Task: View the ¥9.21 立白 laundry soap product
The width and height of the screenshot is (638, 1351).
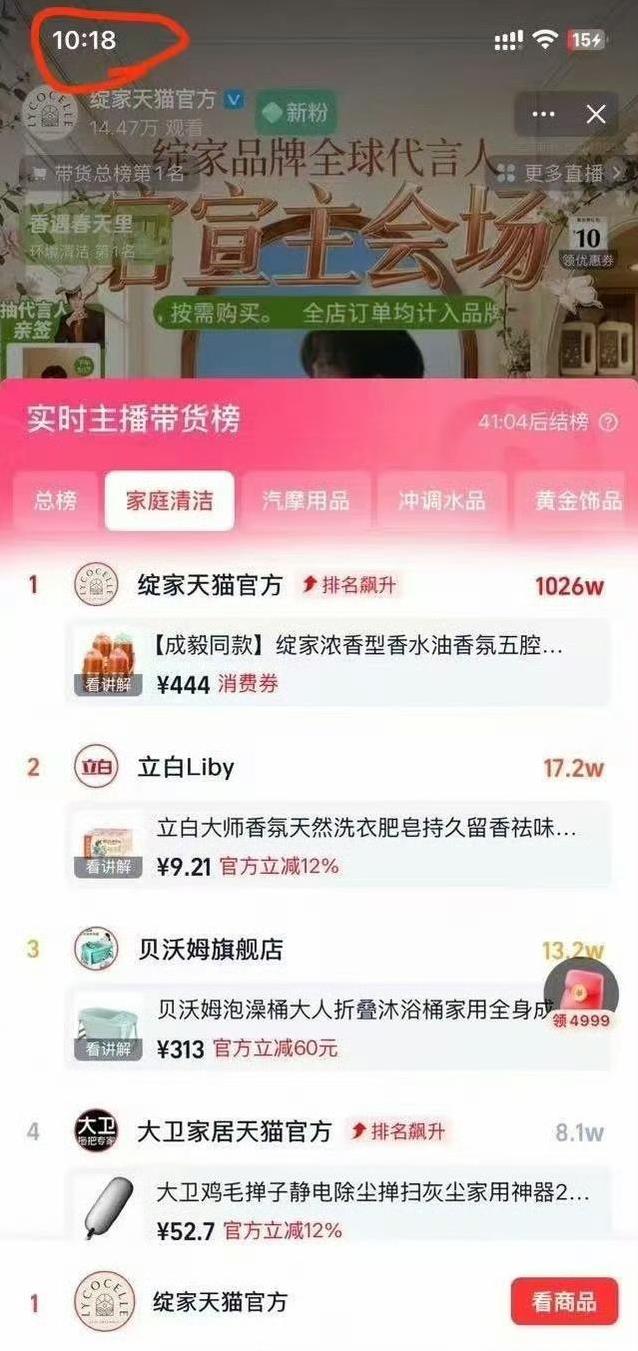Action: click(x=338, y=846)
